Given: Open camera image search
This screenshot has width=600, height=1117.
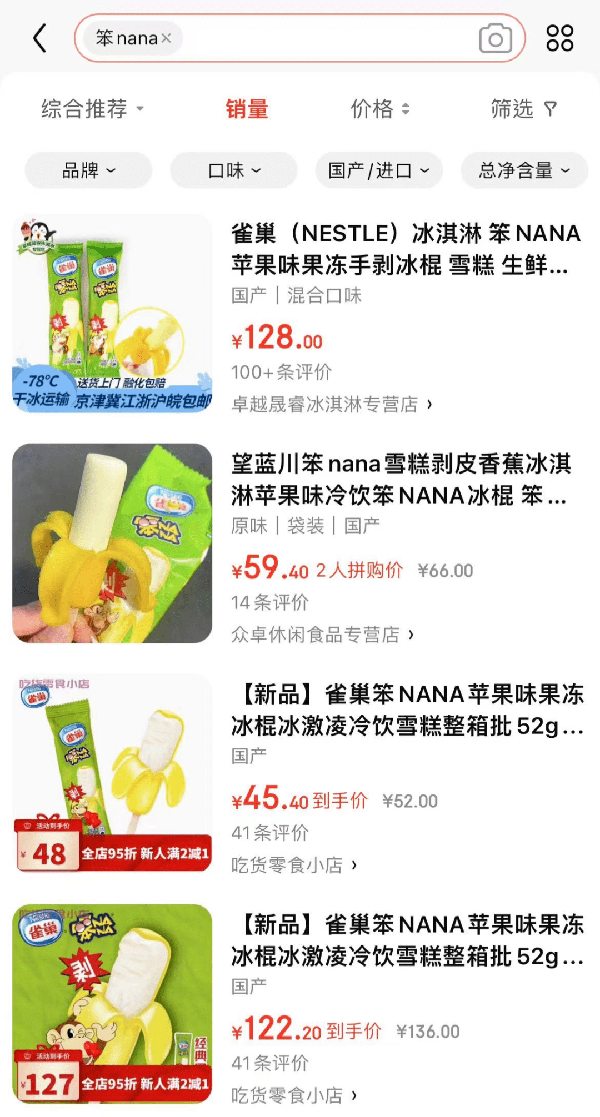Looking at the screenshot, I should click(495, 39).
